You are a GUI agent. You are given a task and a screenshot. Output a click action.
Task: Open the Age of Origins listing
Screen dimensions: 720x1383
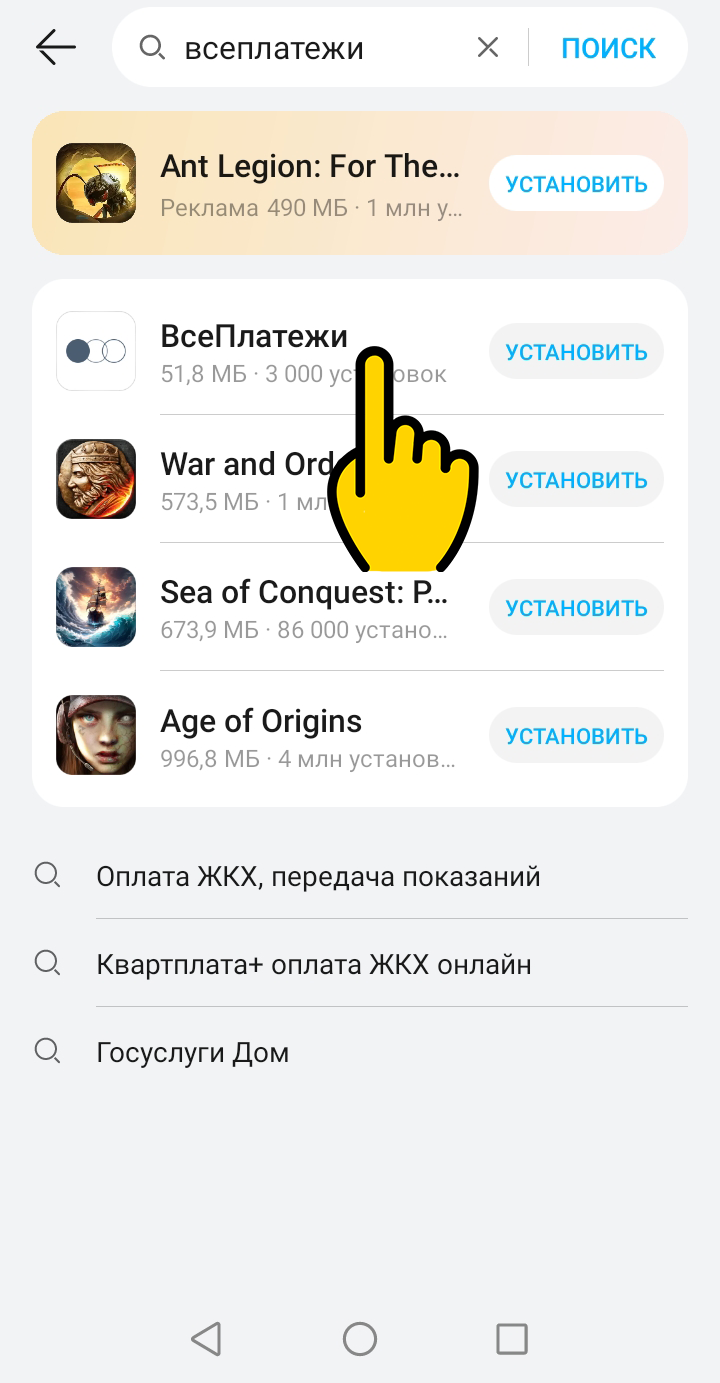tap(300, 735)
